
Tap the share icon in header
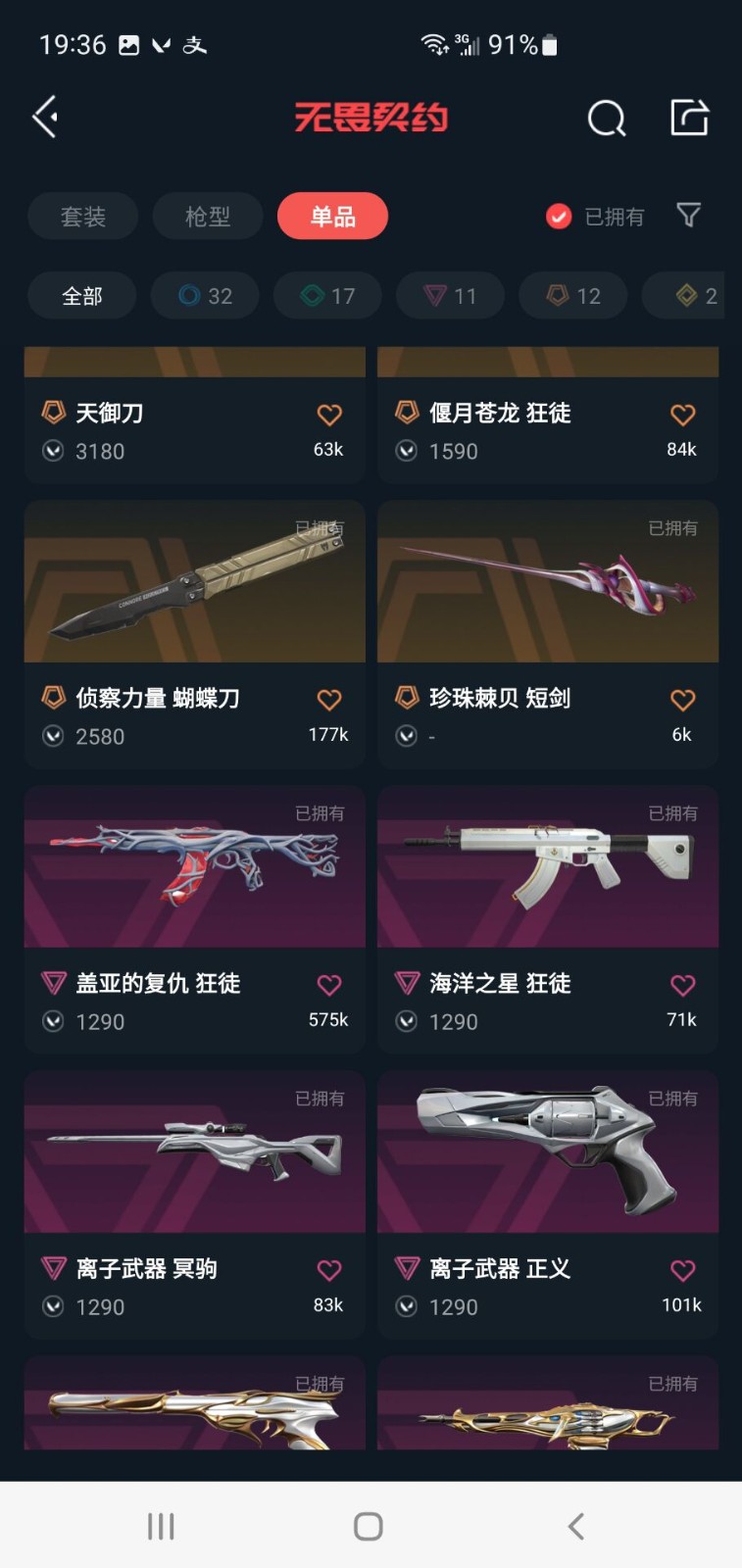(x=689, y=118)
